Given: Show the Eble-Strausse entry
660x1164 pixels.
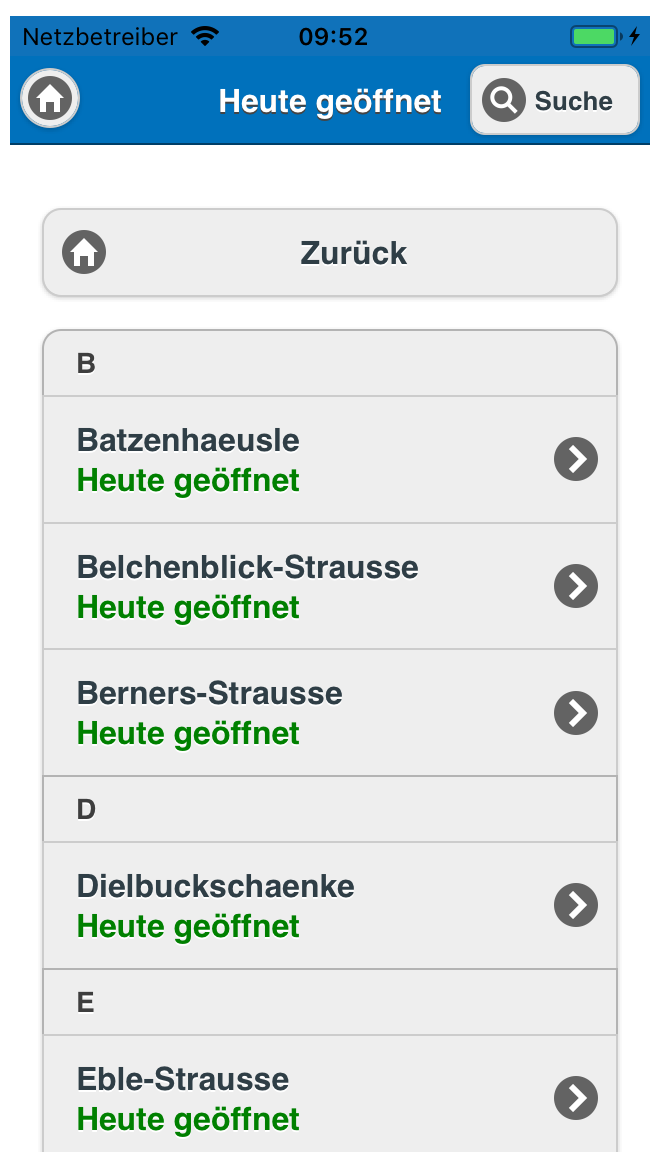Looking at the screenshot, I should coord(330,1098).
